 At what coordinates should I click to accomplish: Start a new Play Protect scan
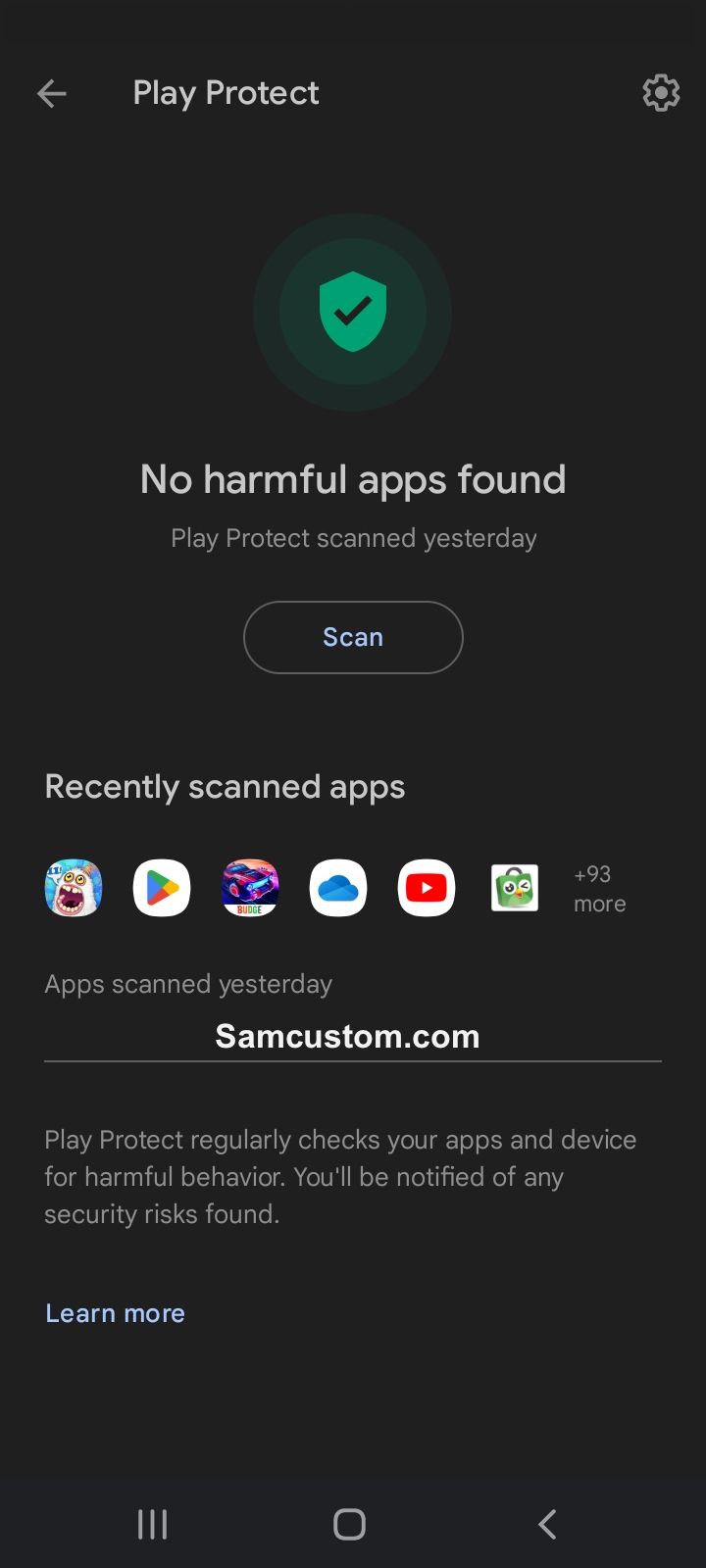pos(353,637)
